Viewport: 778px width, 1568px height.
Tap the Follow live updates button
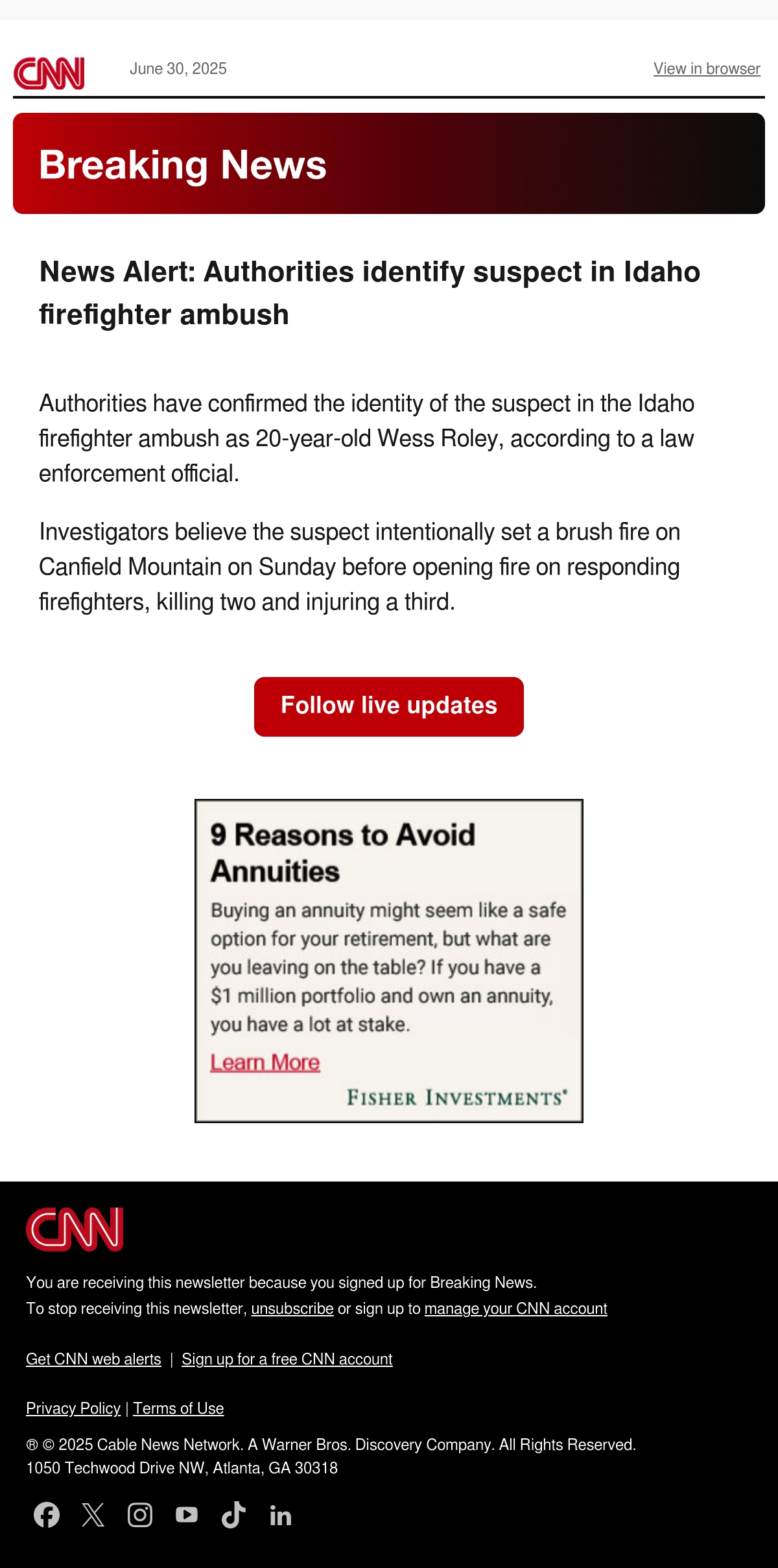point(389,706)
